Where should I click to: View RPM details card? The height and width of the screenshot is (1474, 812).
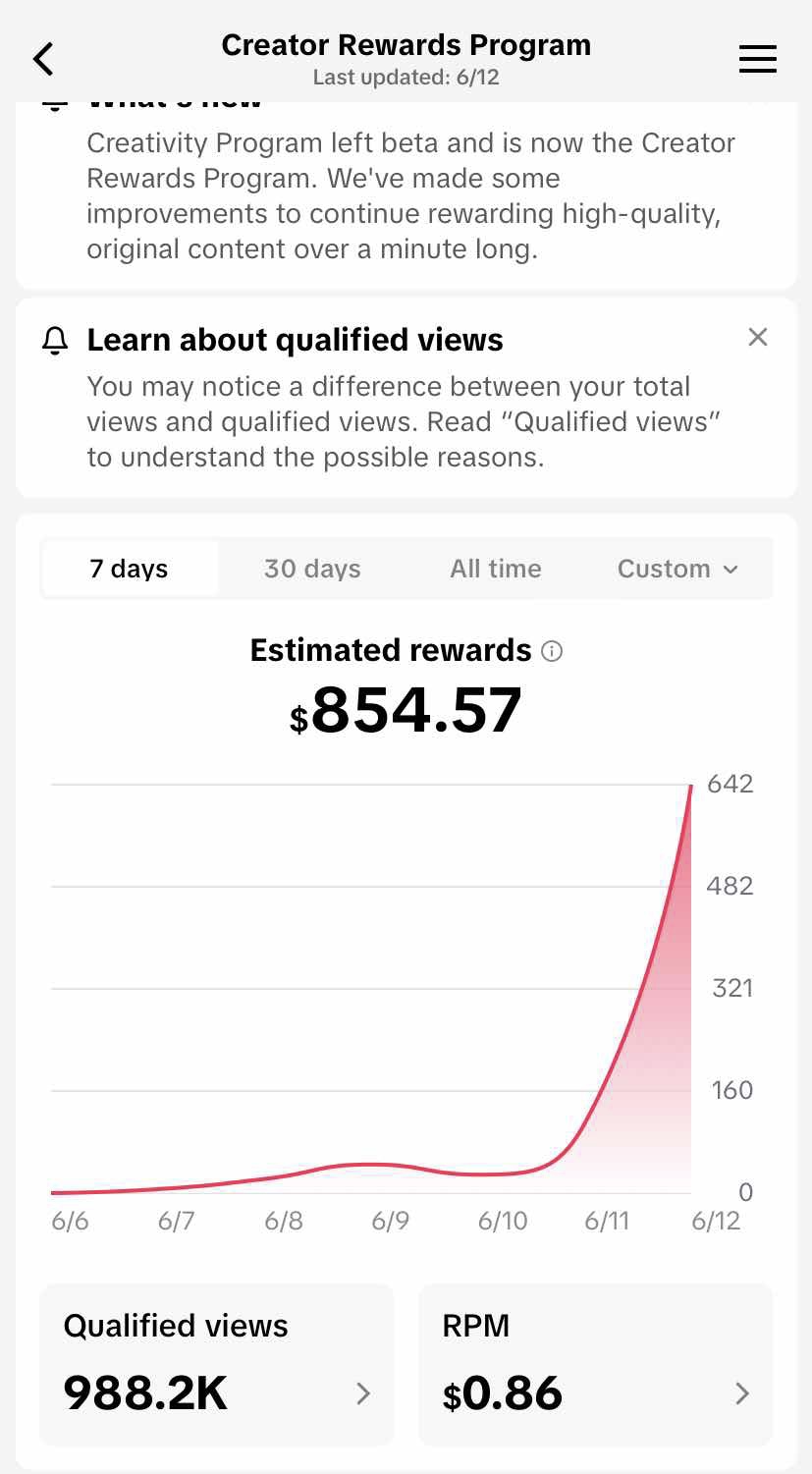coord(595,1364)
